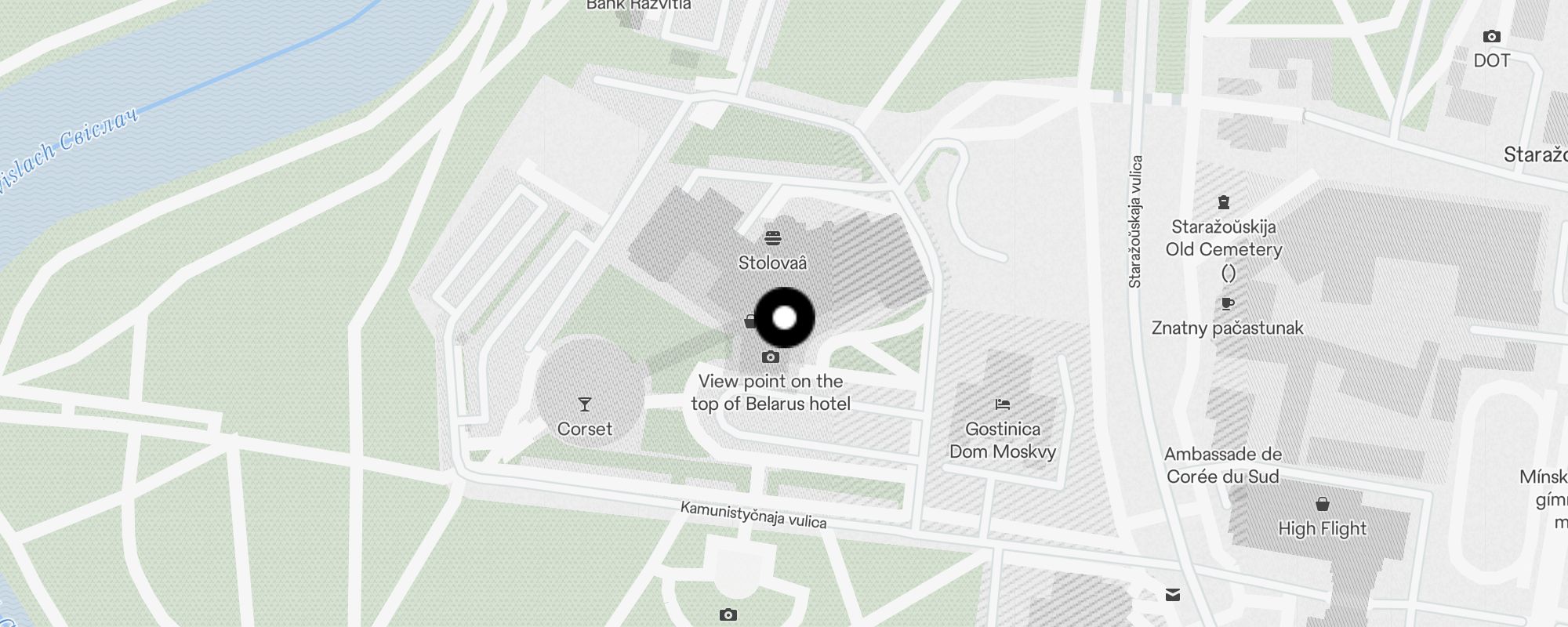Tap the Stolovaâ restaurant marker
This screenshot has height=627, width=1568.
pos(772,237)
